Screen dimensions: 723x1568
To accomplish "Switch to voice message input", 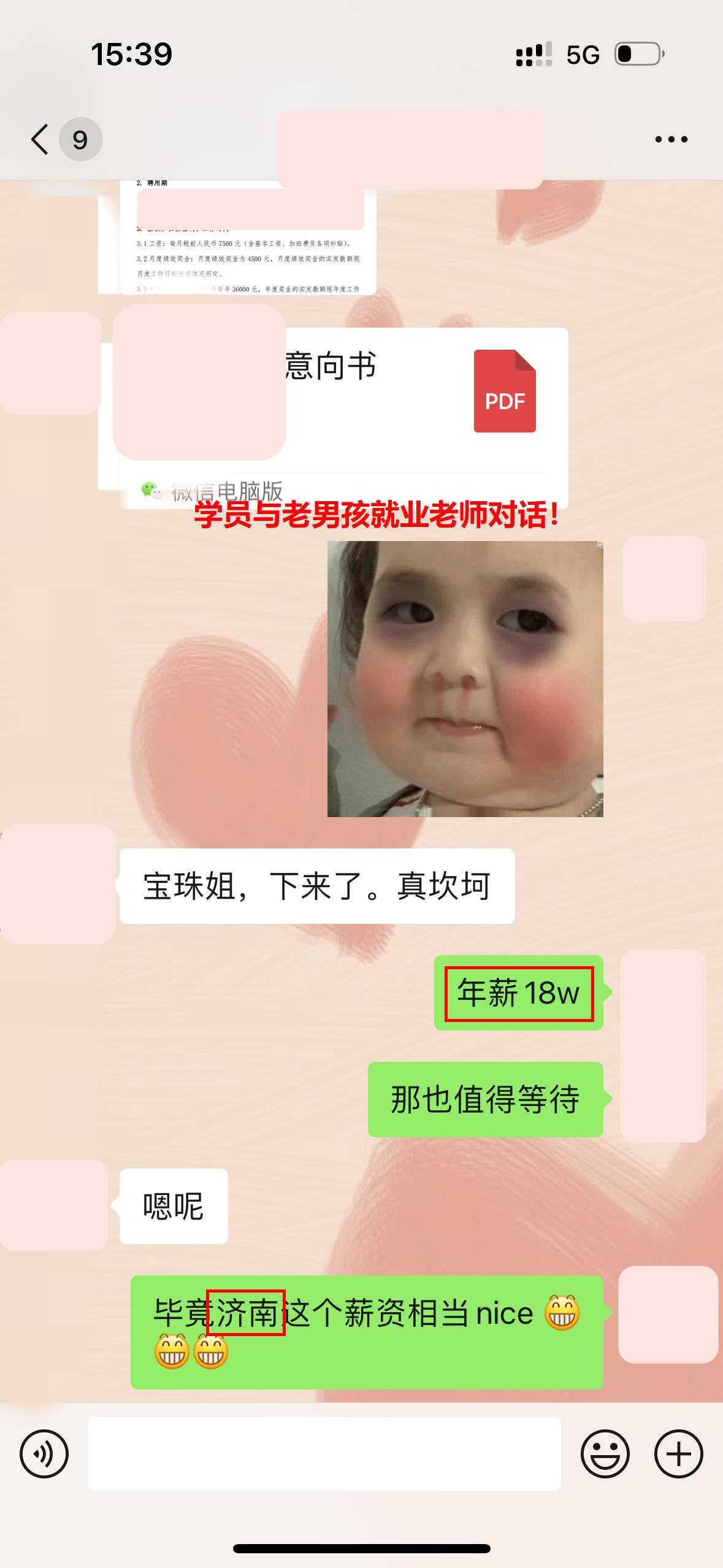I will click(x=44, y=1453).
